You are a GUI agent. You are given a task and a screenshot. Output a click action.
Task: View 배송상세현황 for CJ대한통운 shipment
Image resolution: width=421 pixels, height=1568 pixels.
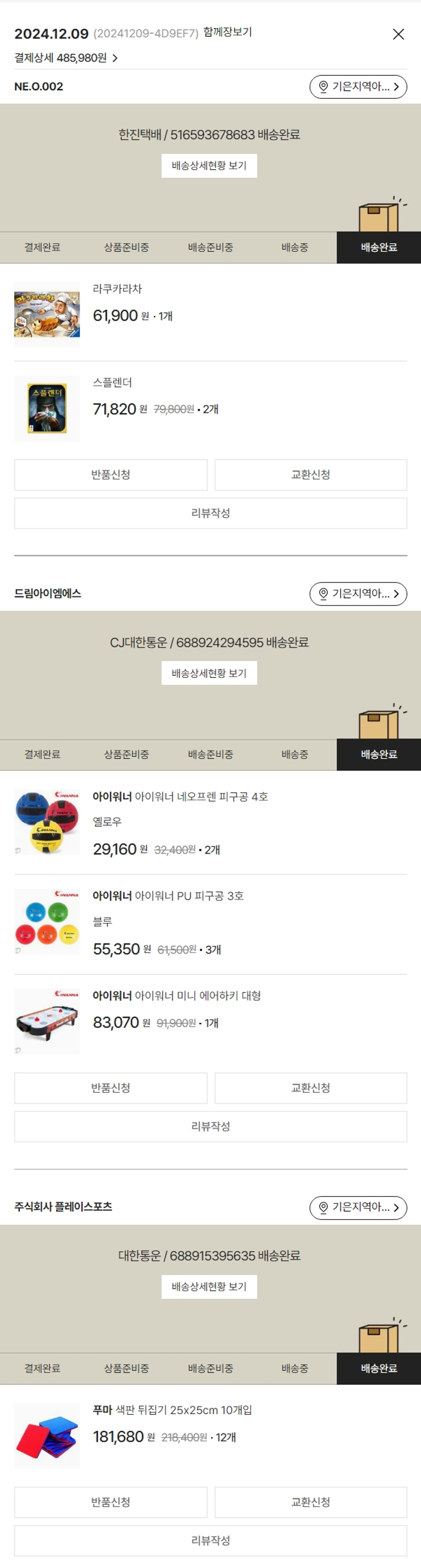tap(209, 673)
